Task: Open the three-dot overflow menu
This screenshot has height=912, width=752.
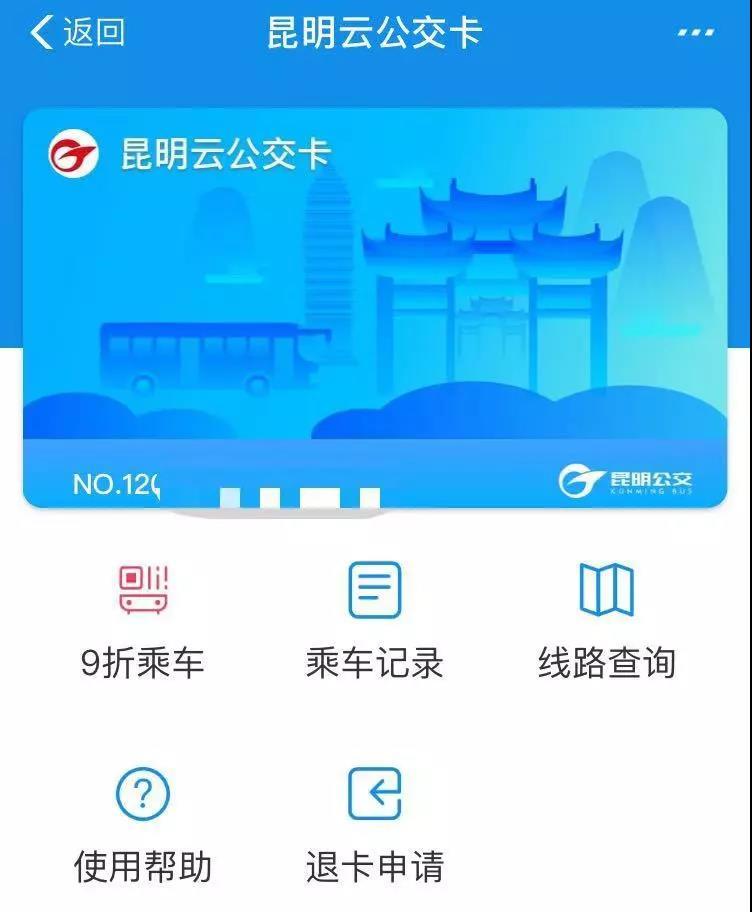Action: (695, 33)
